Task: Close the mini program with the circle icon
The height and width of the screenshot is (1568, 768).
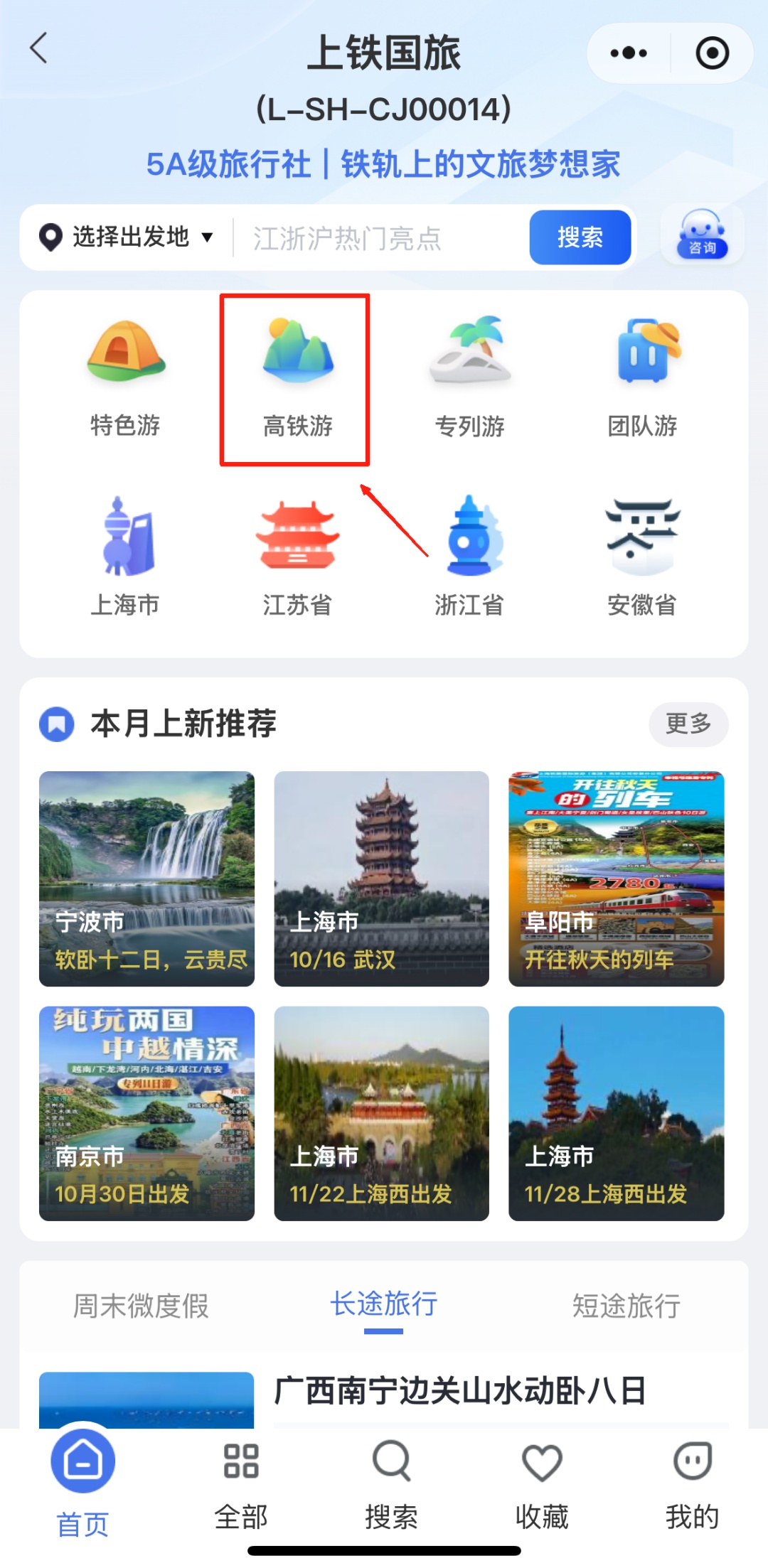Action: click(x=712, y=53)
